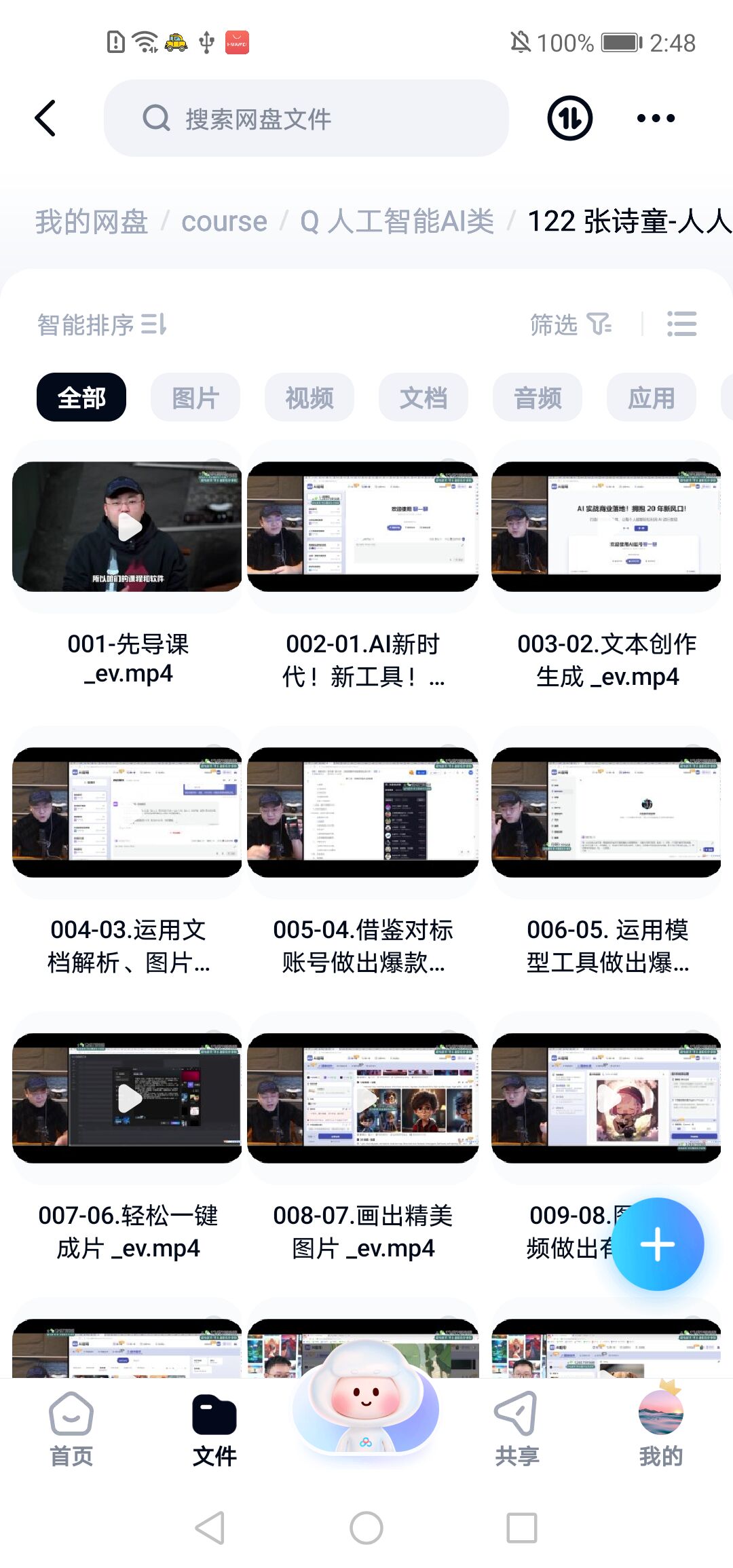The width and height of the screenshot is (733, 1568).
Task: Select the 文档 filter chip
Action: pyautogui.click(x=423, y=397)
